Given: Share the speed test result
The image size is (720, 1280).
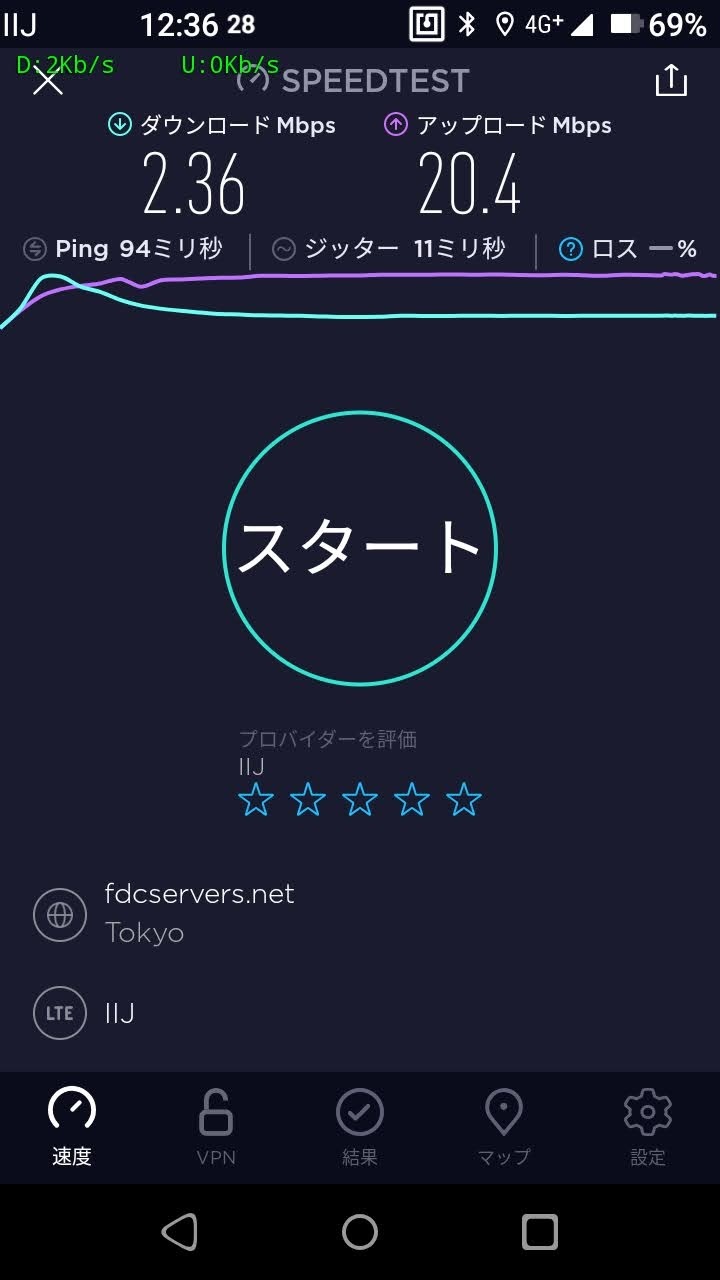Looking at the screenshot, I should (x=671, y=81).
